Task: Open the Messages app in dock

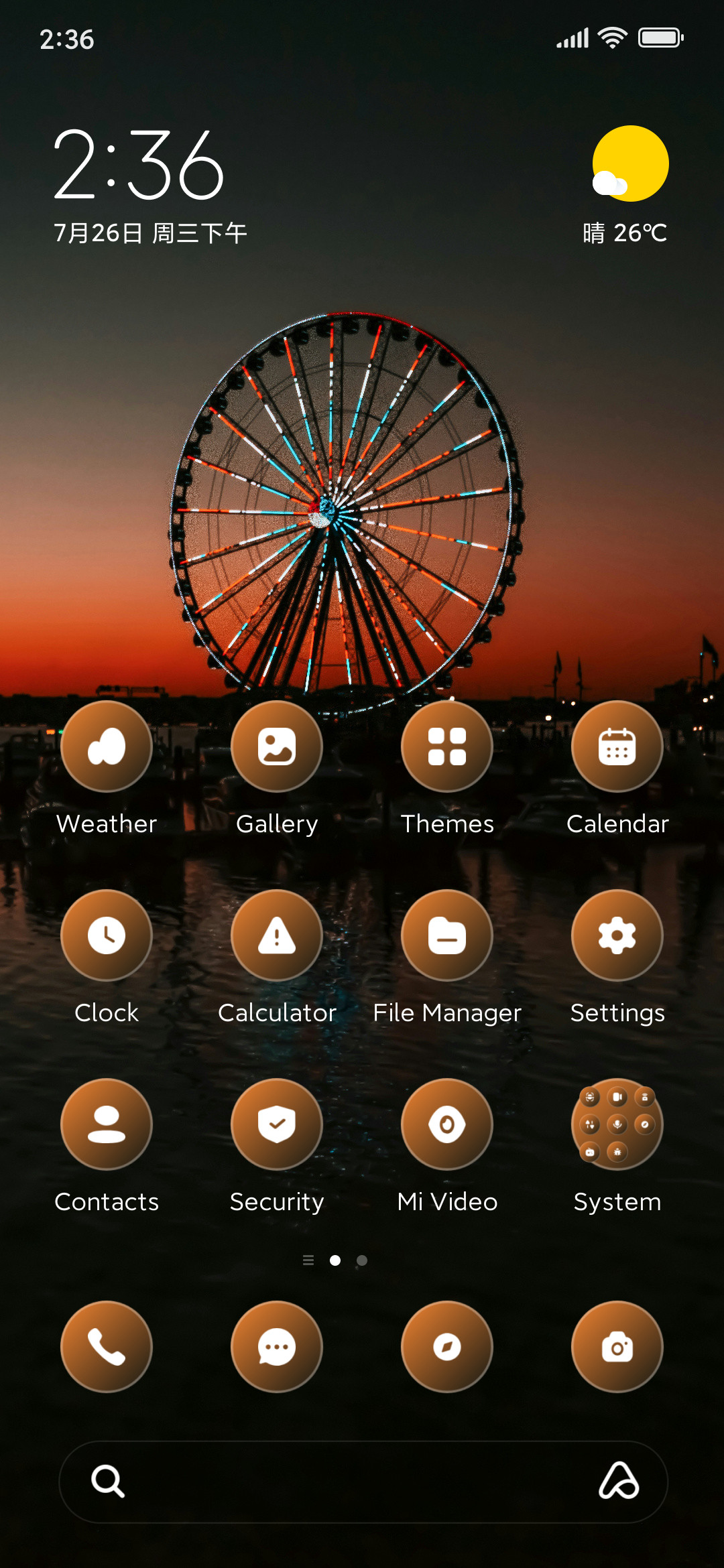Action: pos(277,1347)
